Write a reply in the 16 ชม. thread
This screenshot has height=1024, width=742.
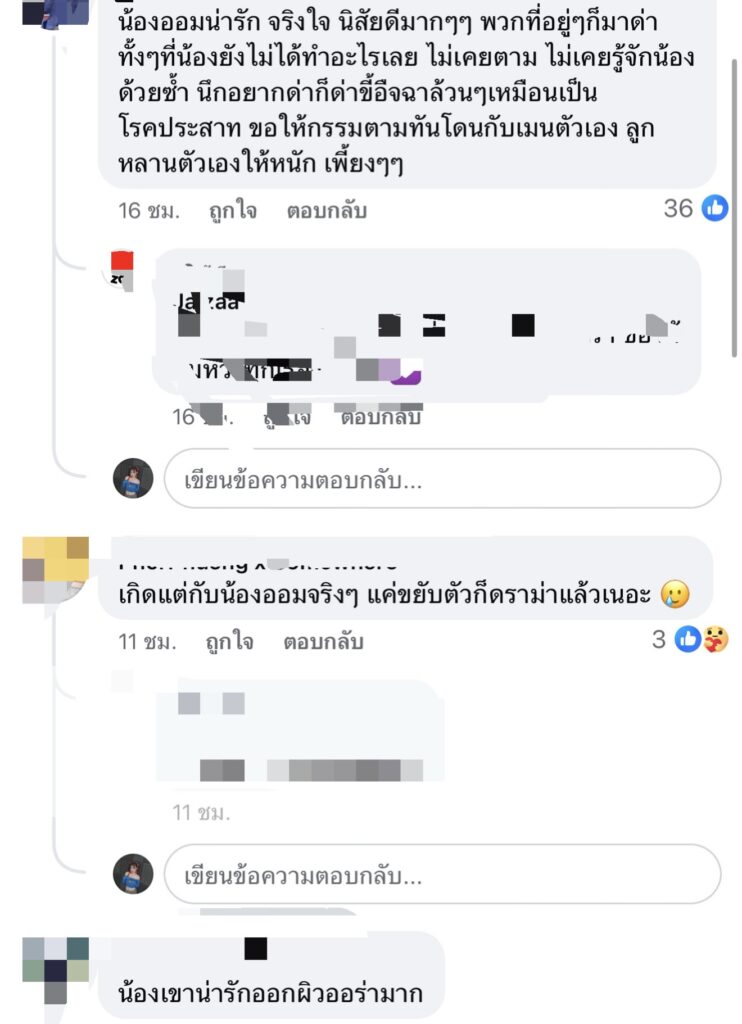[x=442, y=479]
